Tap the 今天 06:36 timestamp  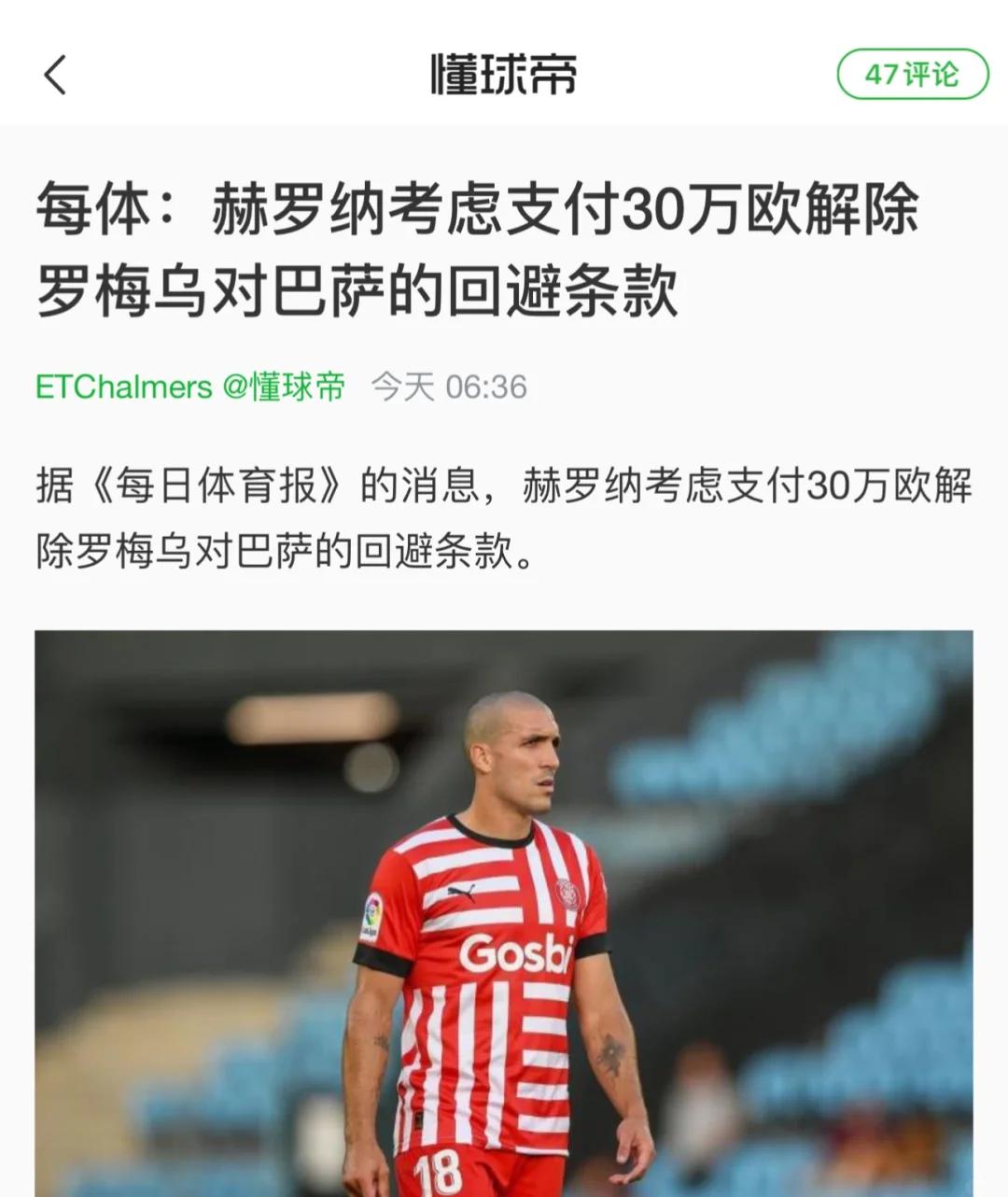point(453,386)
